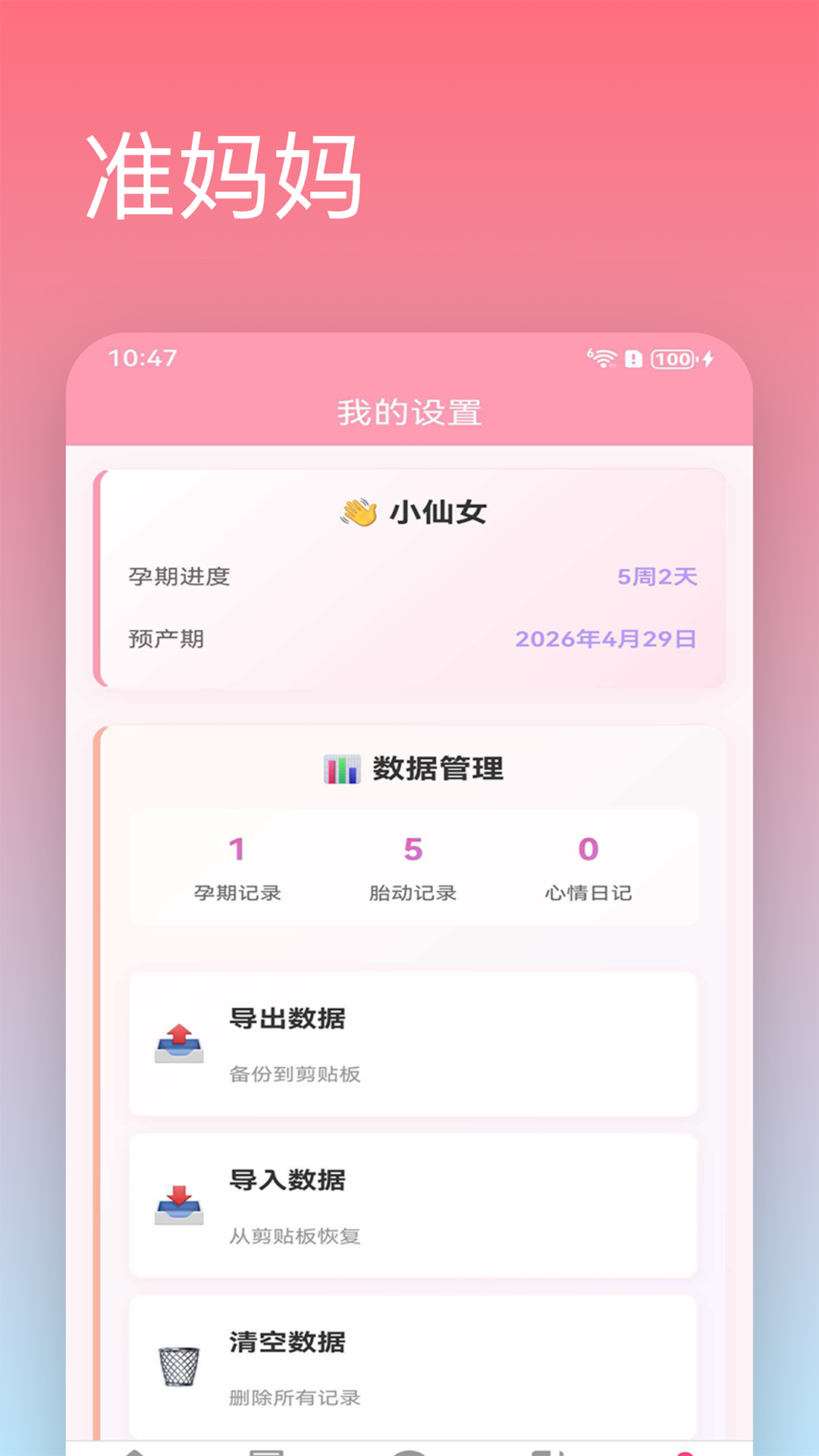The width and height of the screenshot is (819, 1456).
Task: Tap the 我的设置 title bar
Action: click(x=409, y=410)
